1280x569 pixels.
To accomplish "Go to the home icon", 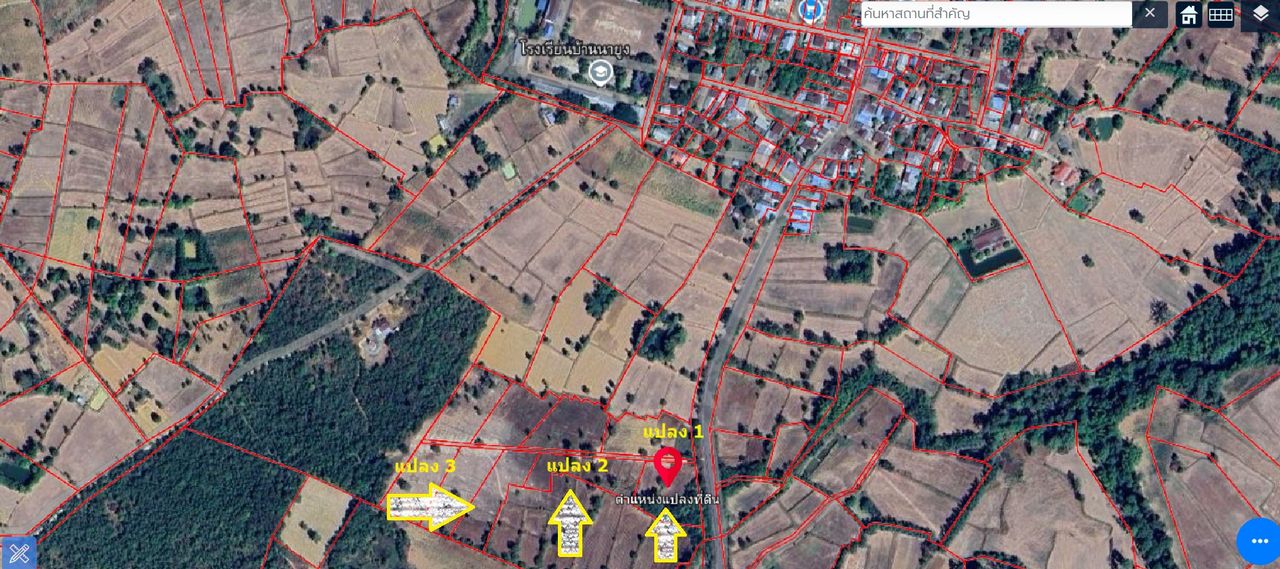I will point(1188,14).
